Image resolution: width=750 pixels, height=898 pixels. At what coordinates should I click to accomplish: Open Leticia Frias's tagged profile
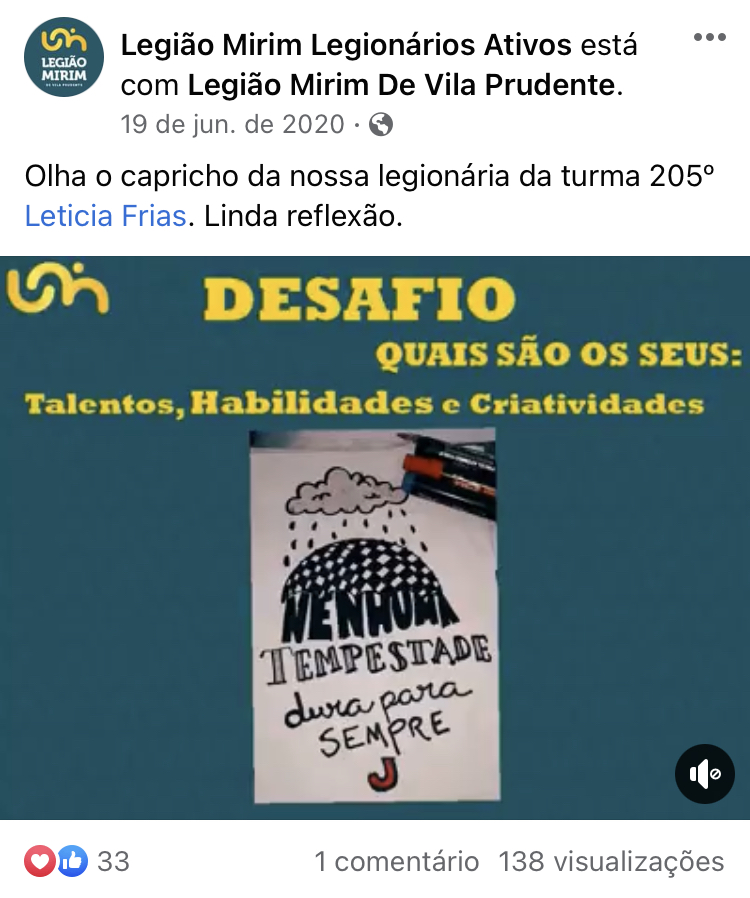pos(105,216)
